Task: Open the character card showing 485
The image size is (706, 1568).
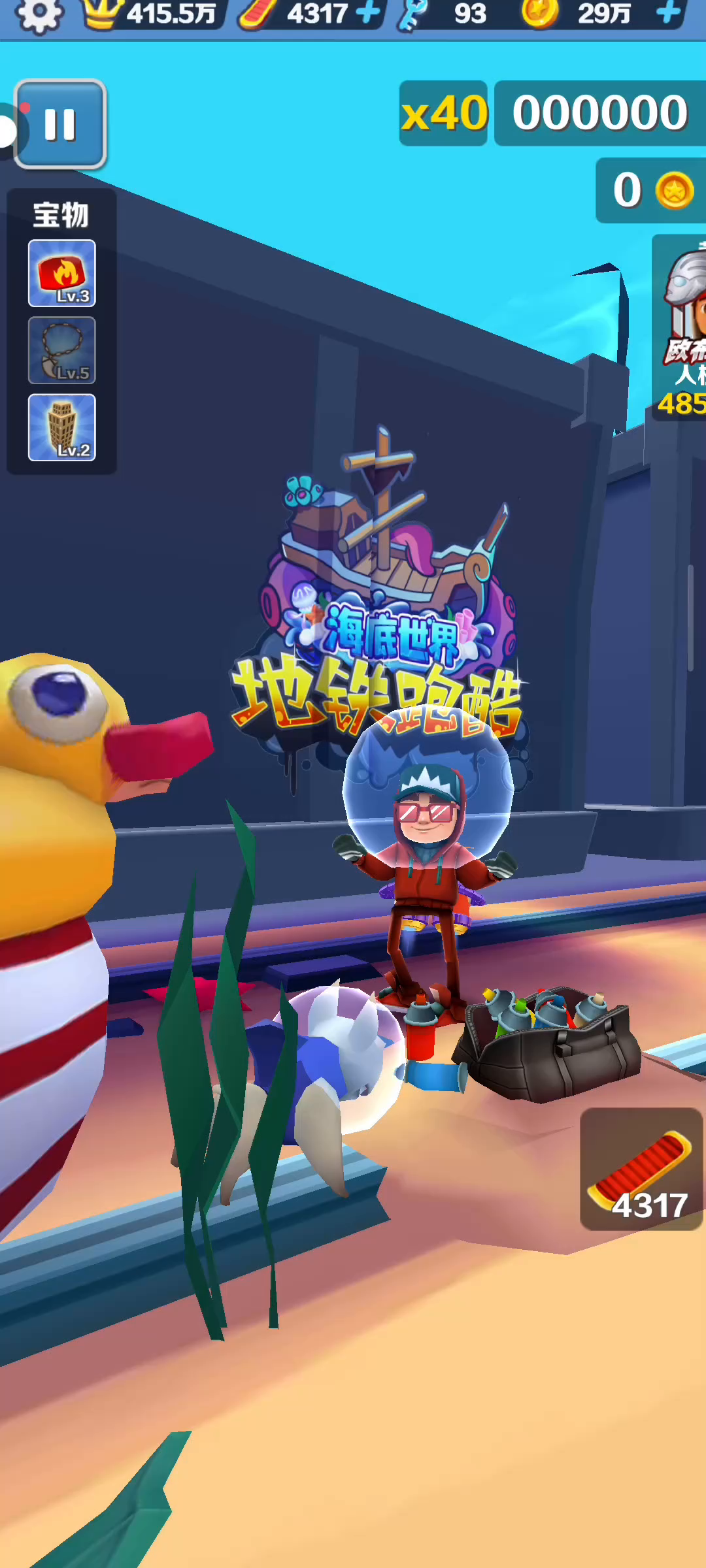Action: click(680, 327)
